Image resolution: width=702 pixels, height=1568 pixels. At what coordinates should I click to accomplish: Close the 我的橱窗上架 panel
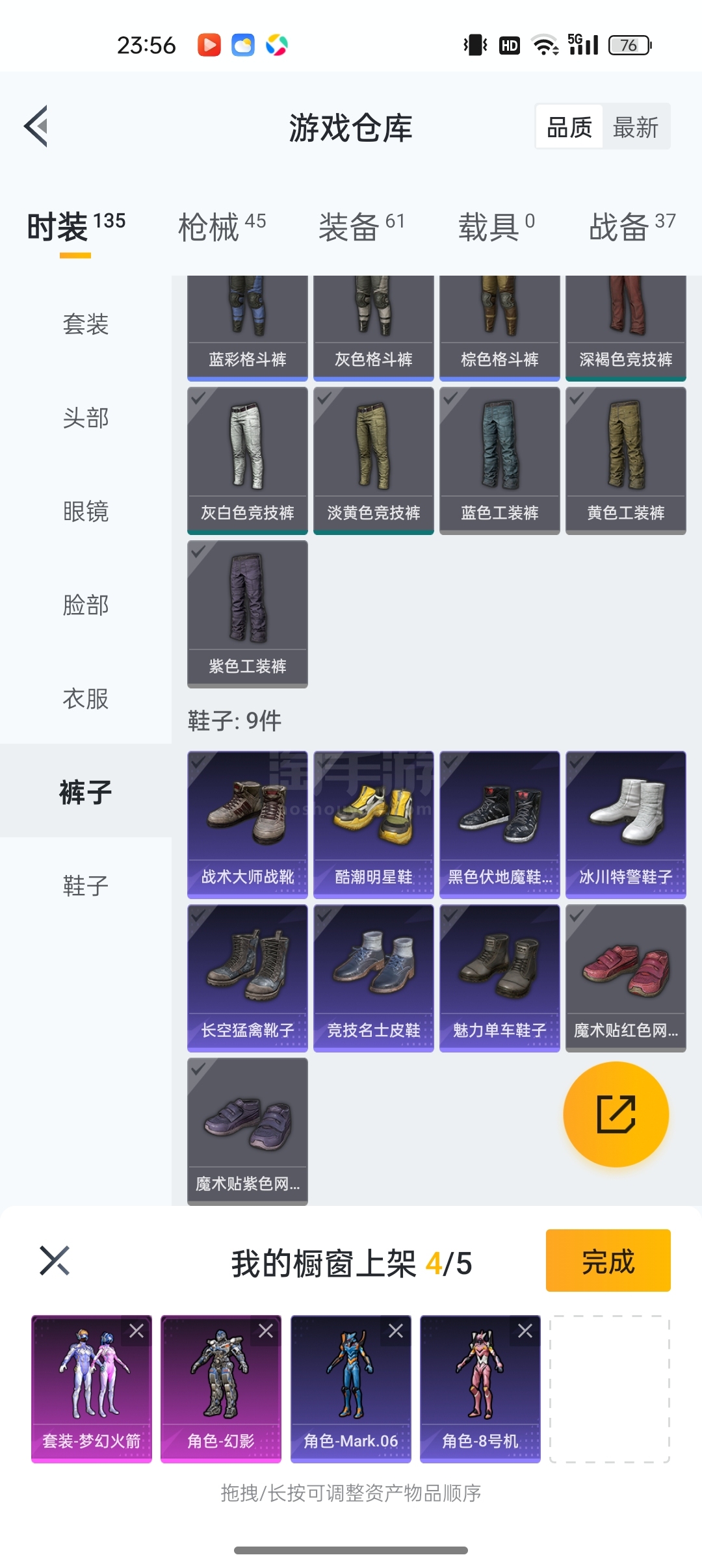55,1261
